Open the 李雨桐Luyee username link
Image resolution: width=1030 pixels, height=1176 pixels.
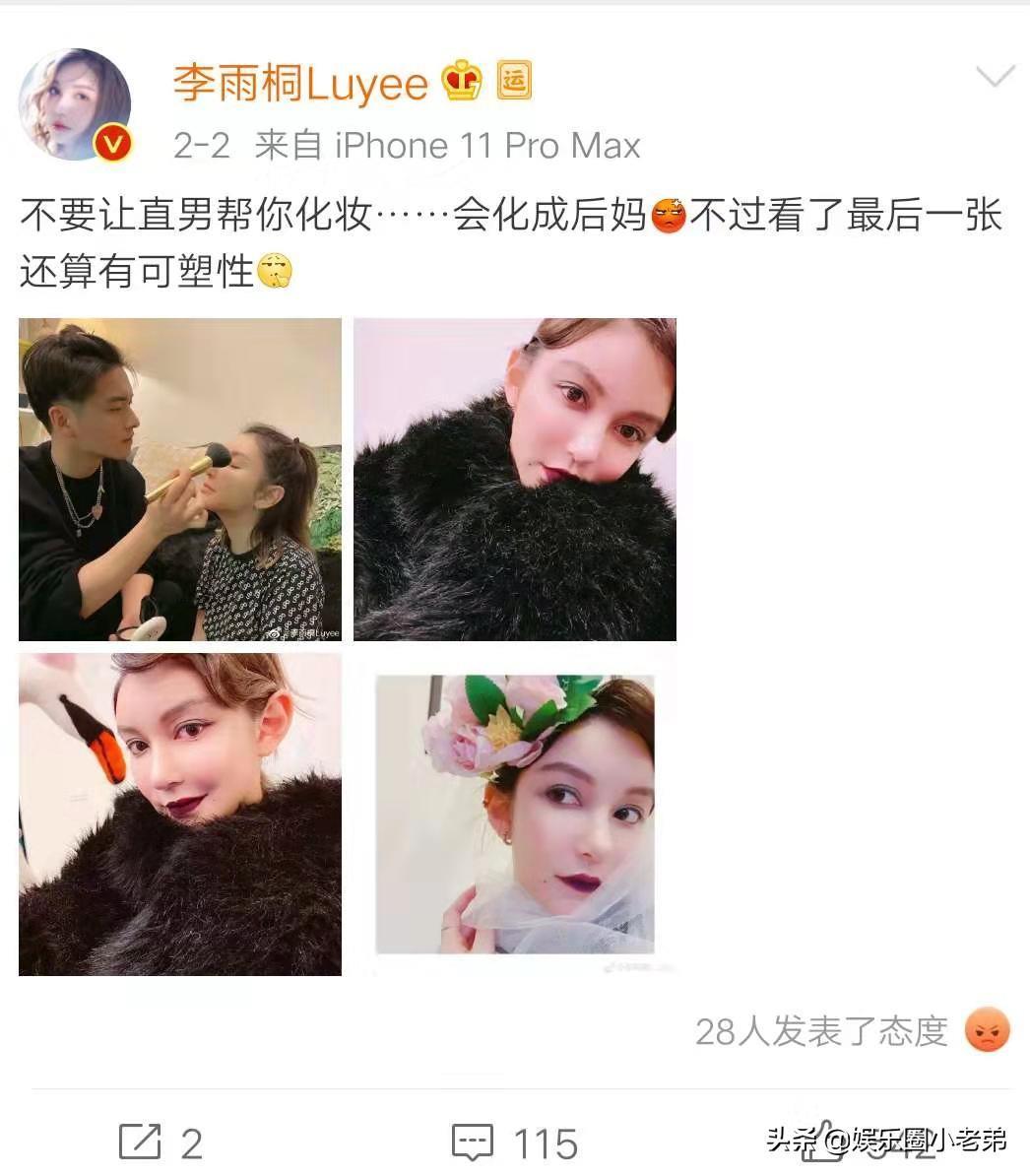point(300,84)
